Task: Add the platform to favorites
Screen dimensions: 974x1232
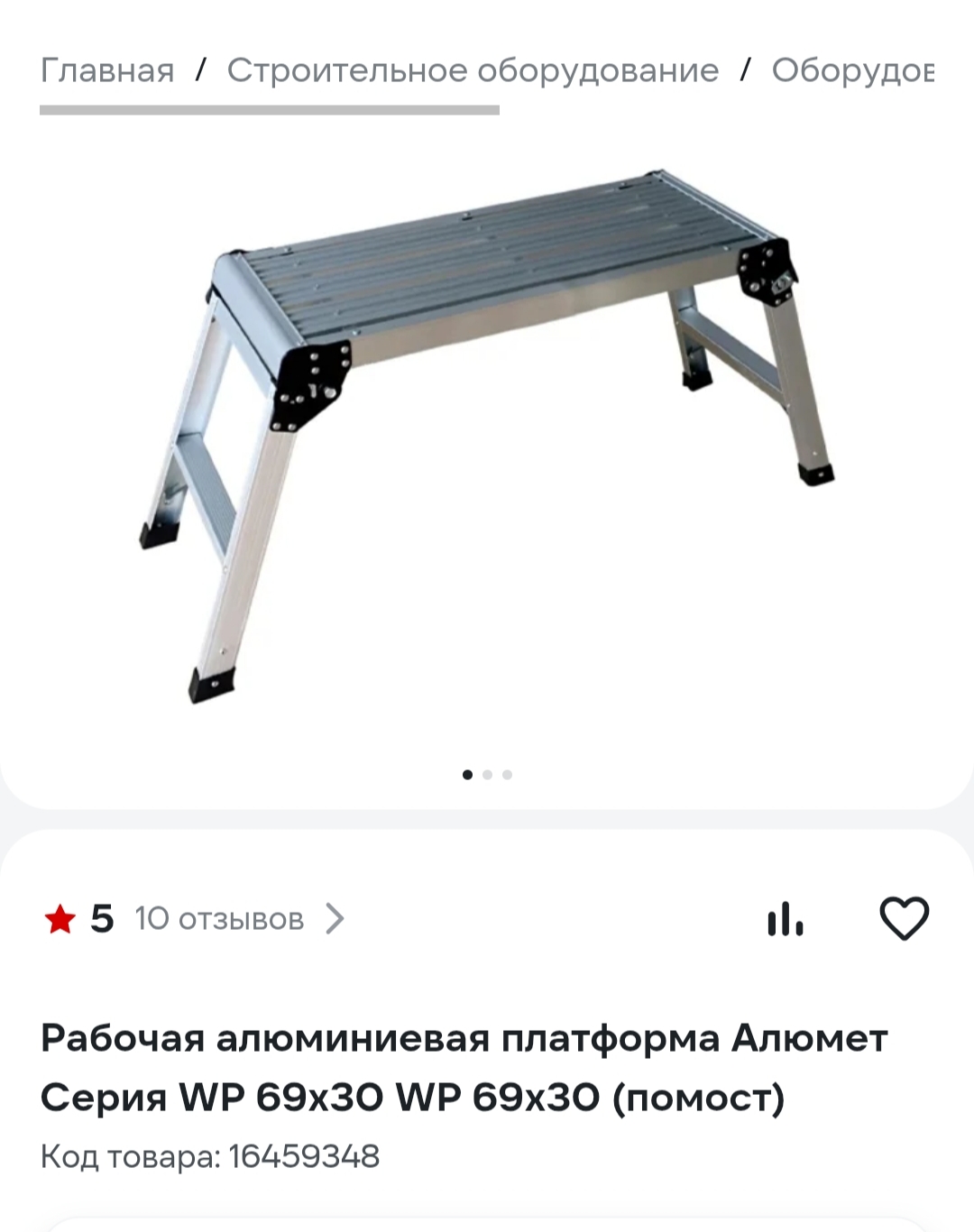Action: click(x=904, y=919)
